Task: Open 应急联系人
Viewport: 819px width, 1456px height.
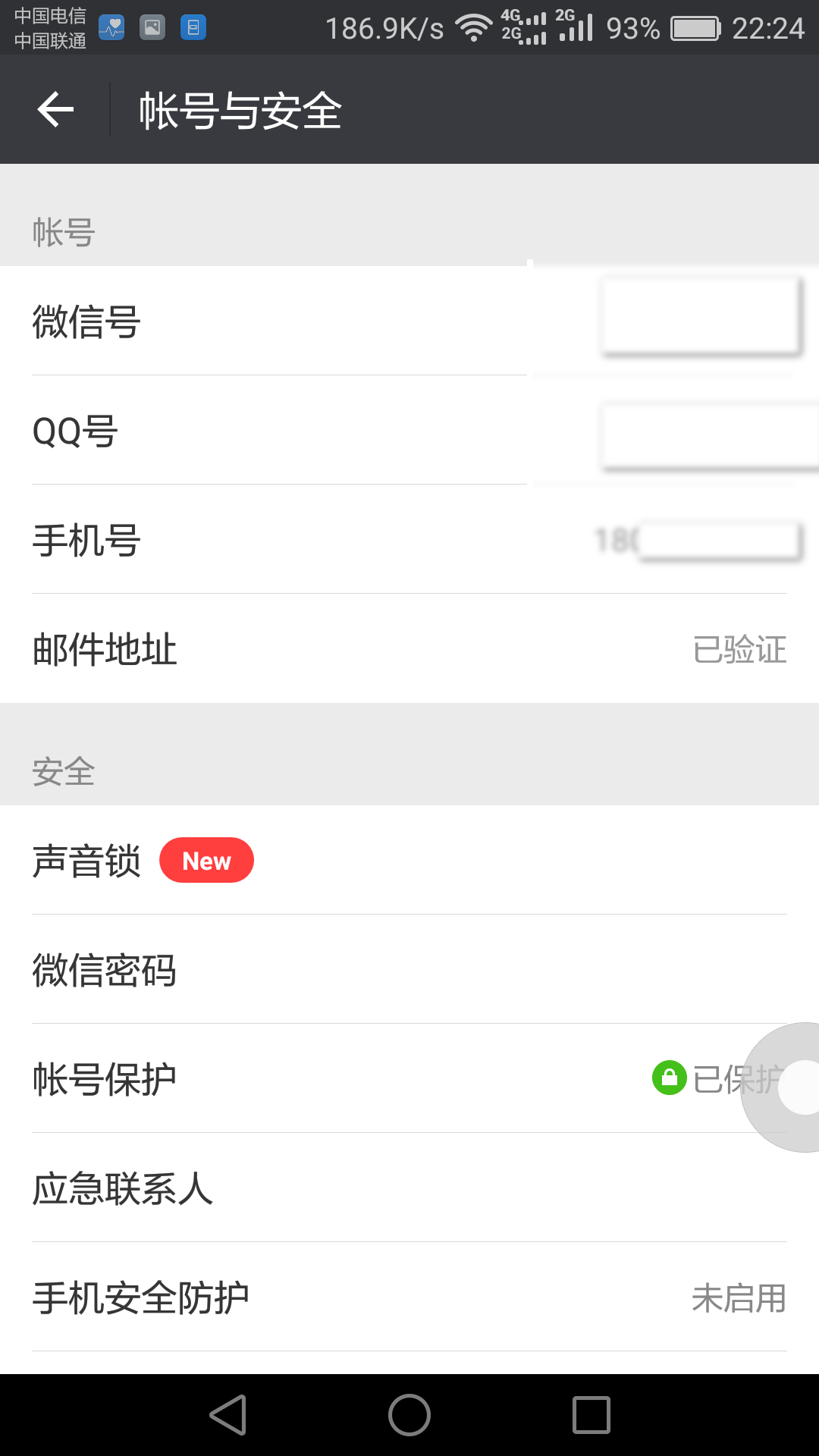Action: click(409, 1188)
